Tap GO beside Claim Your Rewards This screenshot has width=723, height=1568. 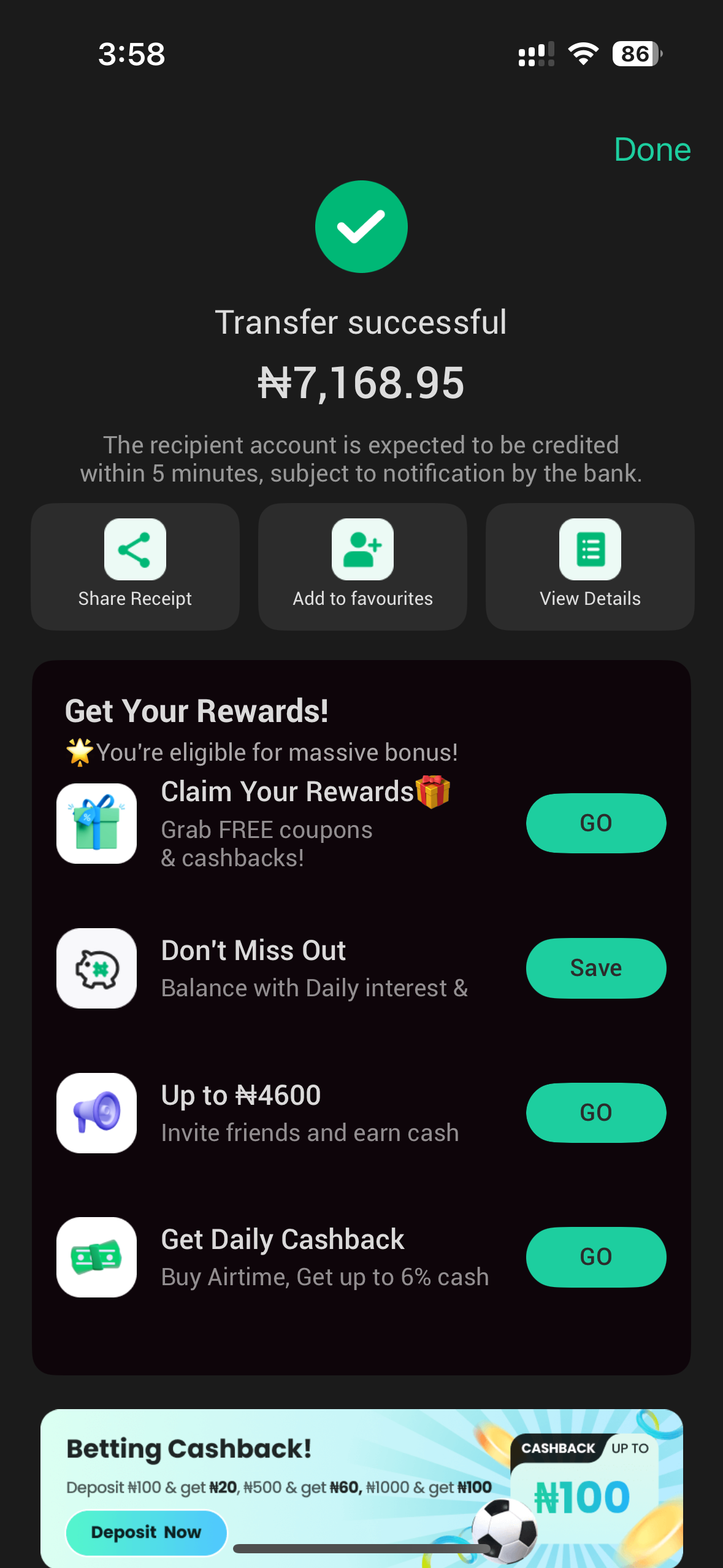[x=595, y=823]
